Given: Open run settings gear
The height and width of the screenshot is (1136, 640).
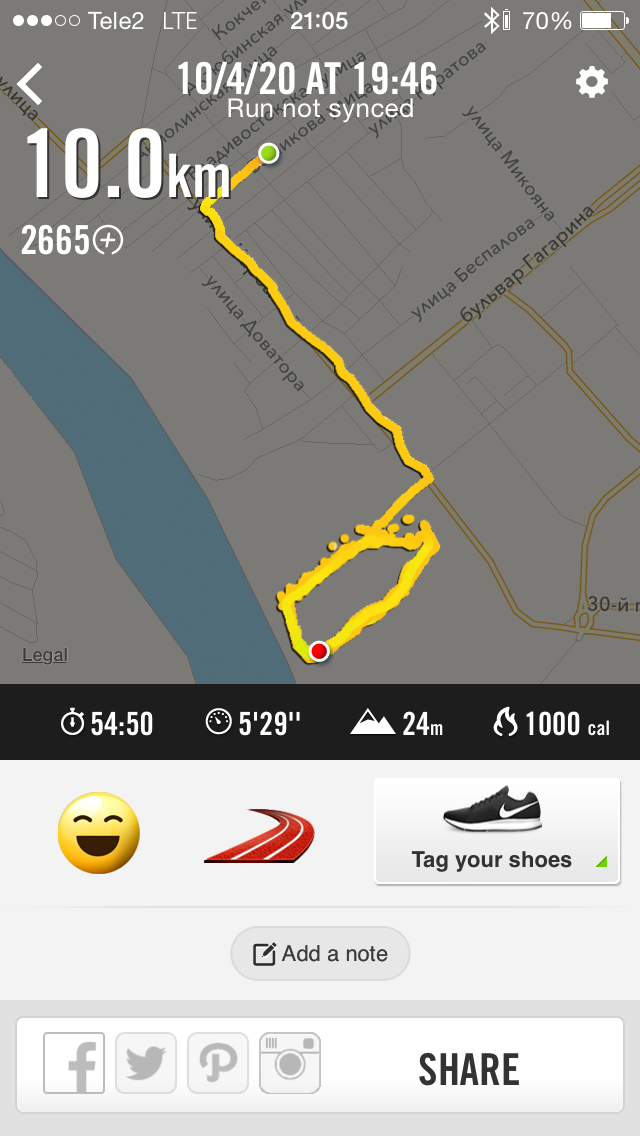Looking at the screenshot, I should coord(592,82).
